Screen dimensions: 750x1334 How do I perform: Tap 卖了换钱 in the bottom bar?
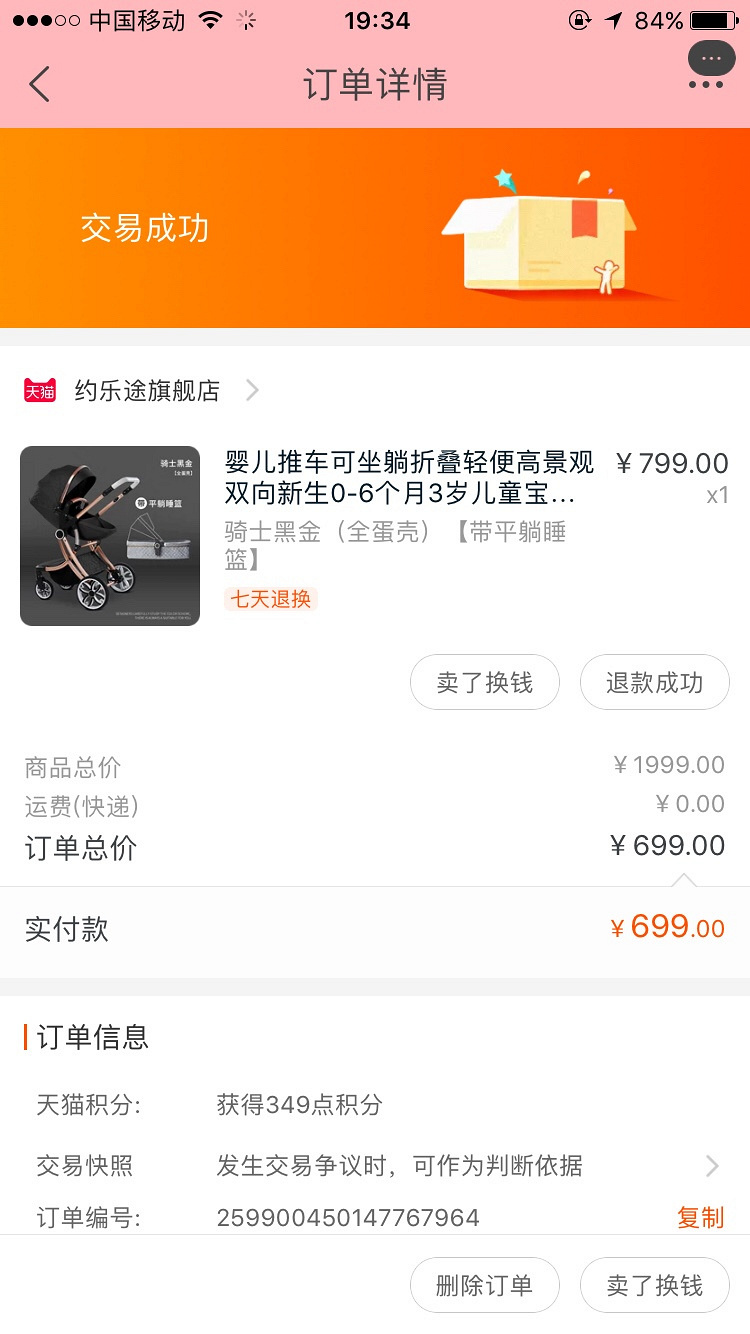click(654, 1285)
